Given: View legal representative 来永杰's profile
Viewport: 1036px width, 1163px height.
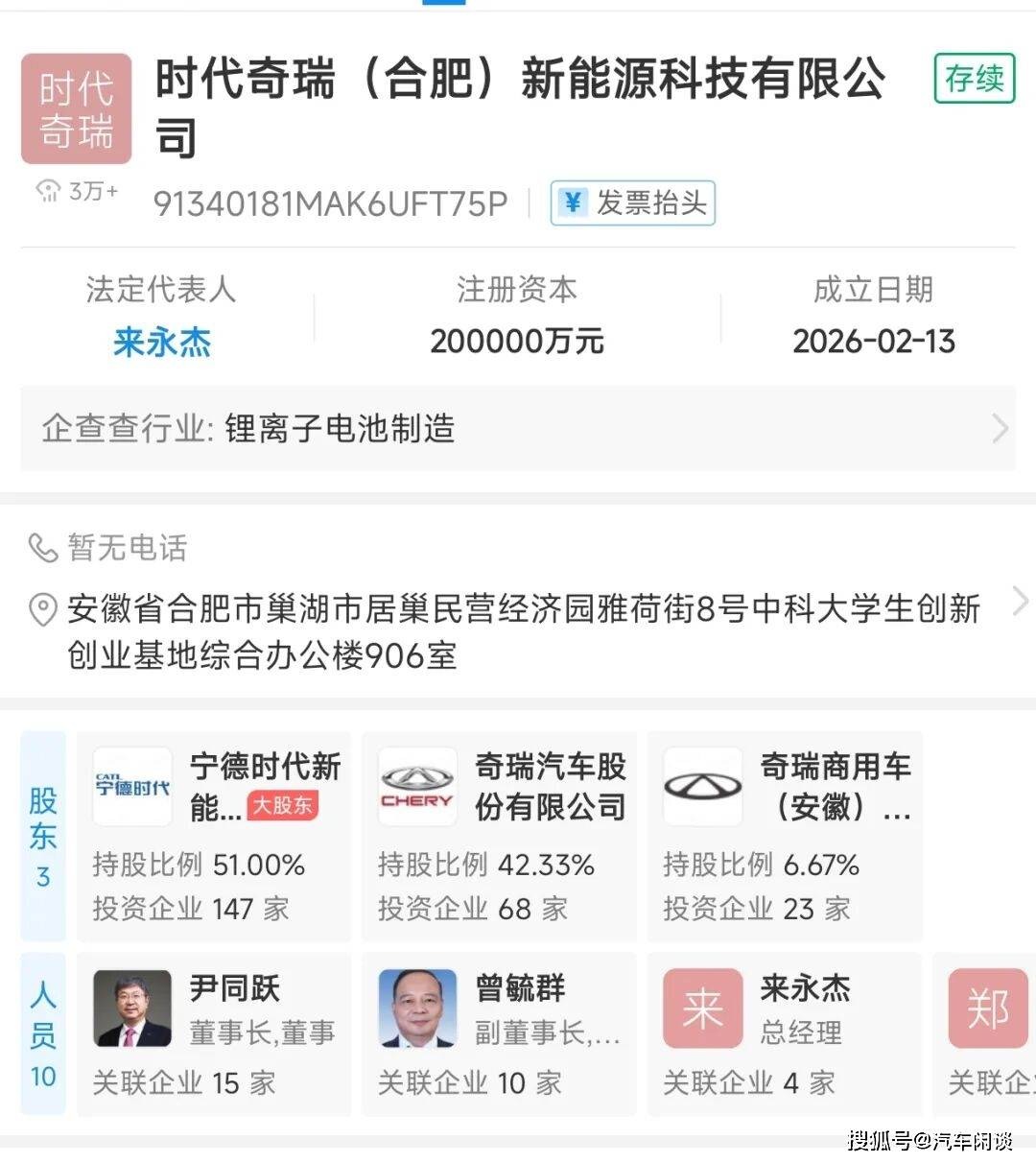Looking at the screenshot, I should pyautogui.click(x=162, y=342).
